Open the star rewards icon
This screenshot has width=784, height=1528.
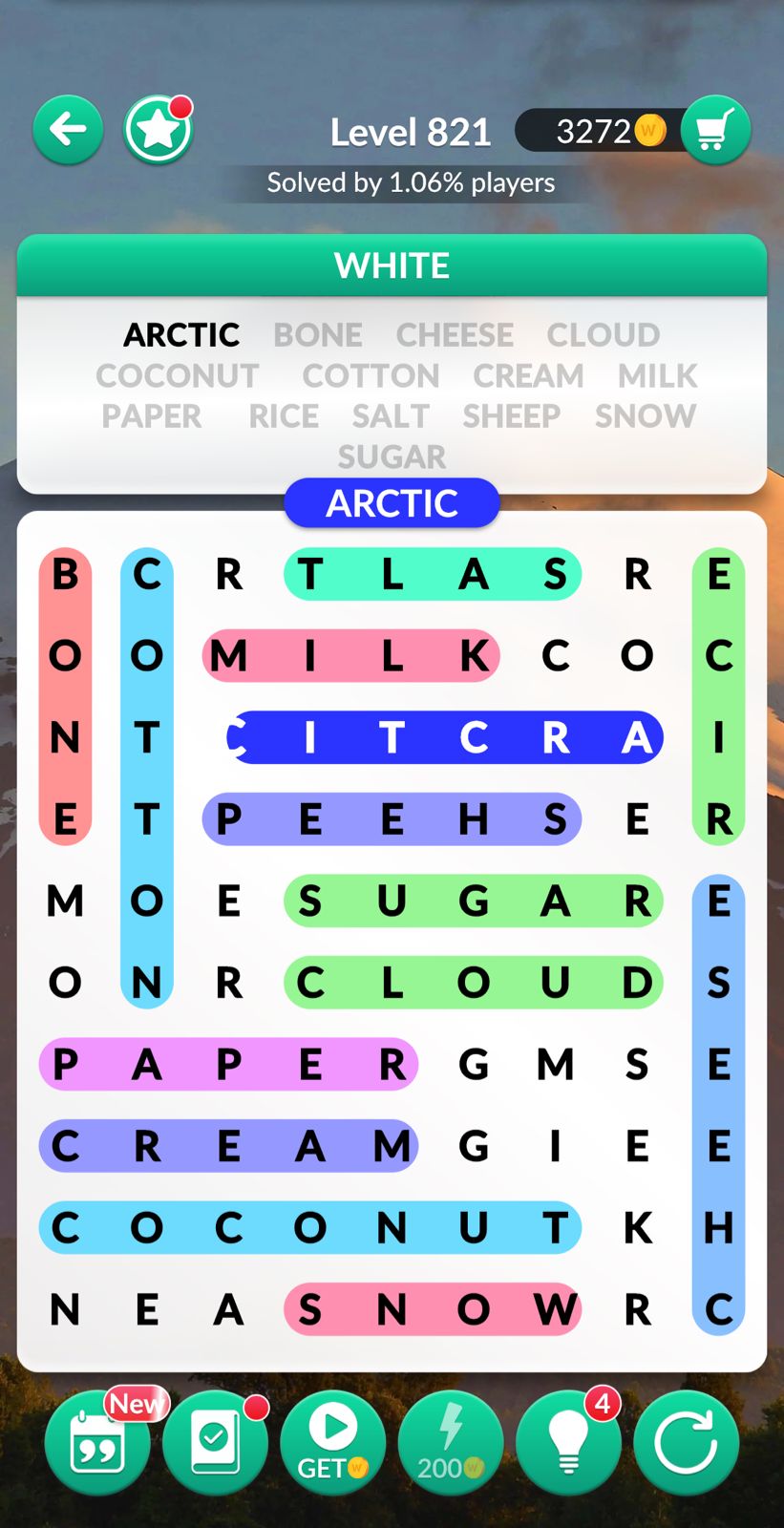pos(158,129)
